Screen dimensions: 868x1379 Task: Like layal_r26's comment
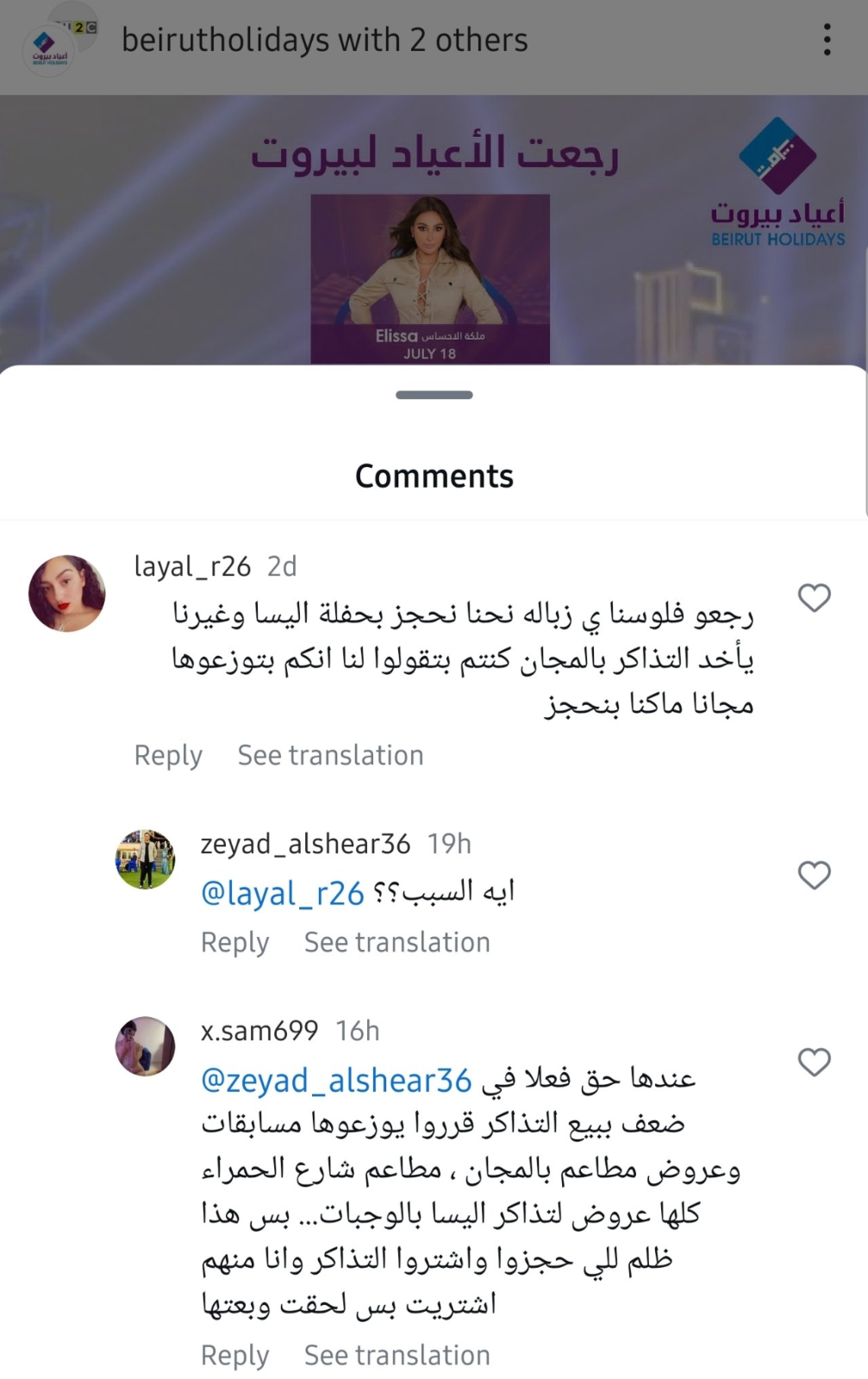pos(814,597)
